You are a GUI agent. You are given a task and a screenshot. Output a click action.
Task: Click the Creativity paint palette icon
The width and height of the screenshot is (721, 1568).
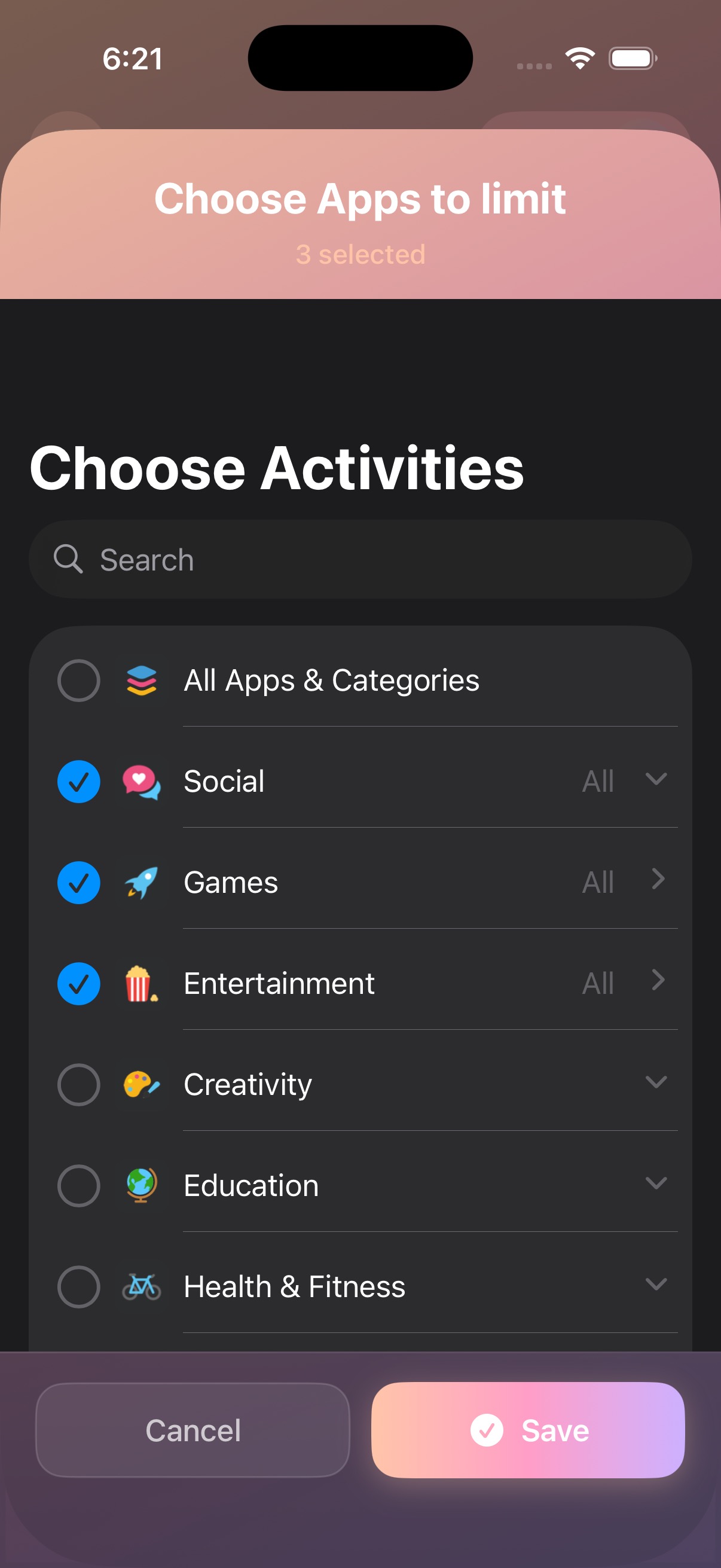(140, 1084)
